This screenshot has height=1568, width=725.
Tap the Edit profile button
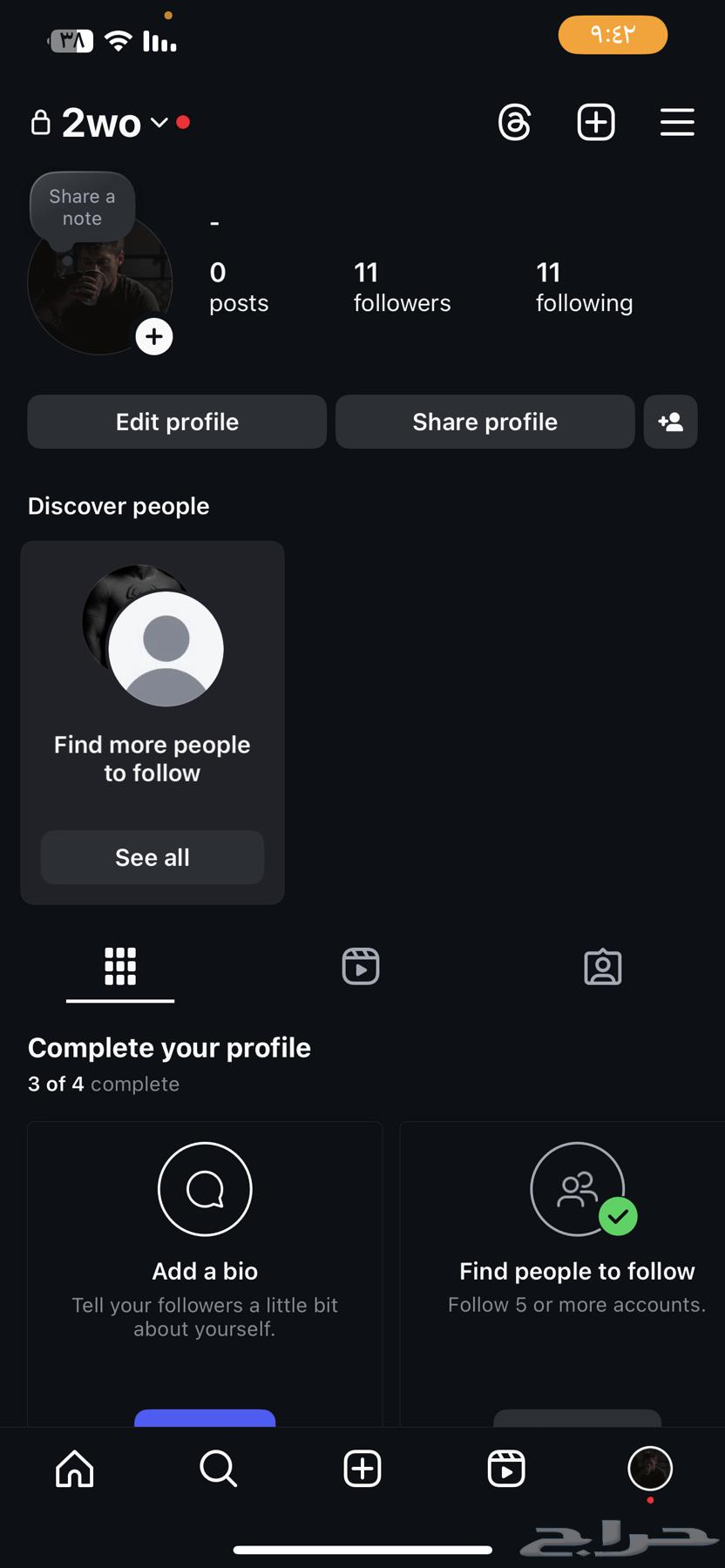177,422
